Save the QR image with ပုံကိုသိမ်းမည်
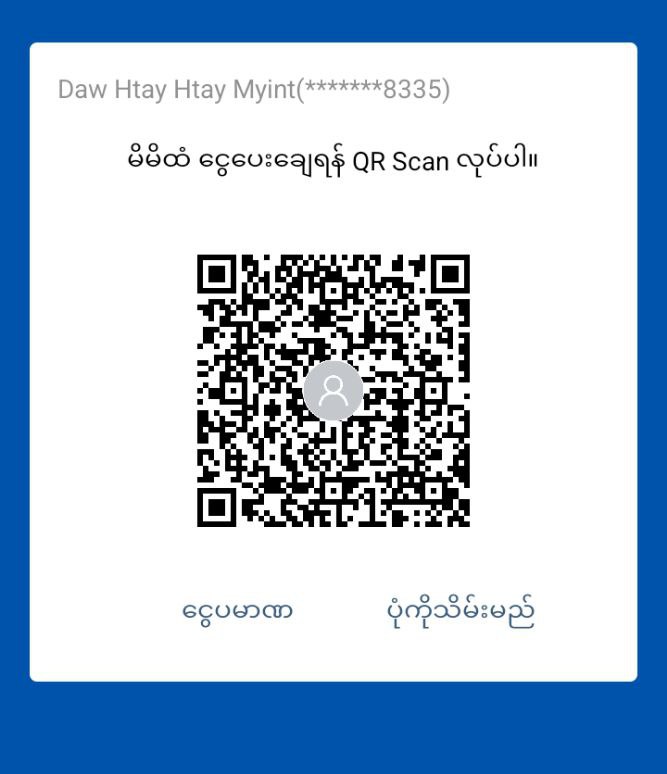This screenshot has width=667, height=774. 460,610
